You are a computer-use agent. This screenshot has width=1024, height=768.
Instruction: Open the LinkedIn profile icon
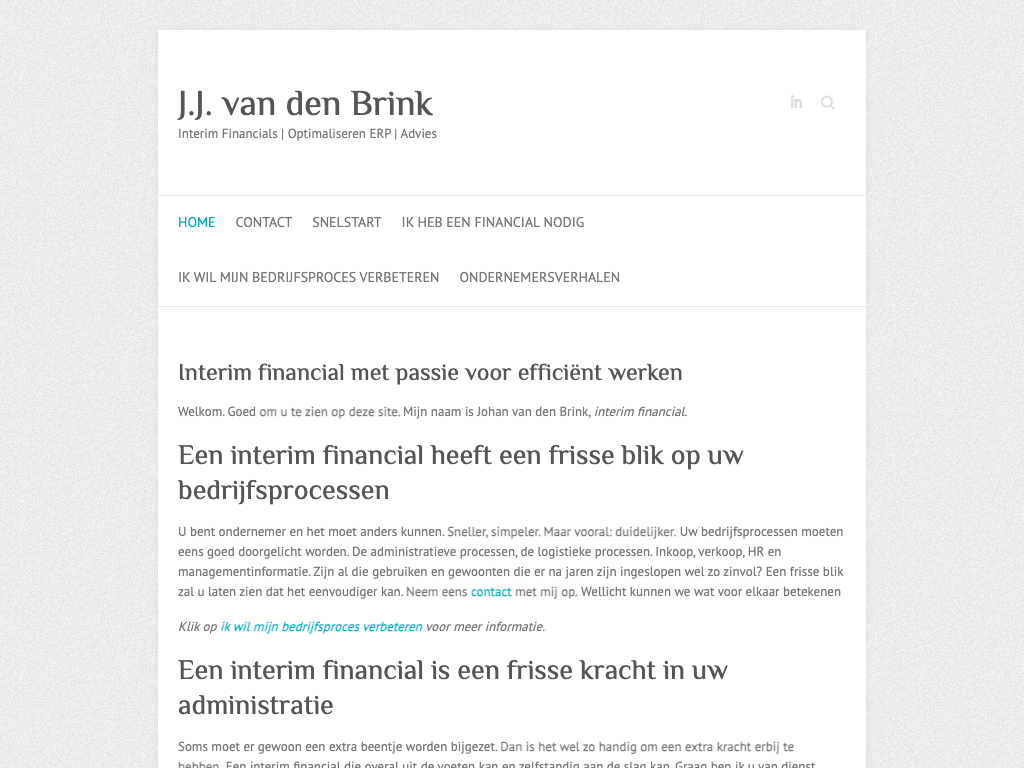[x=796, y=102]
